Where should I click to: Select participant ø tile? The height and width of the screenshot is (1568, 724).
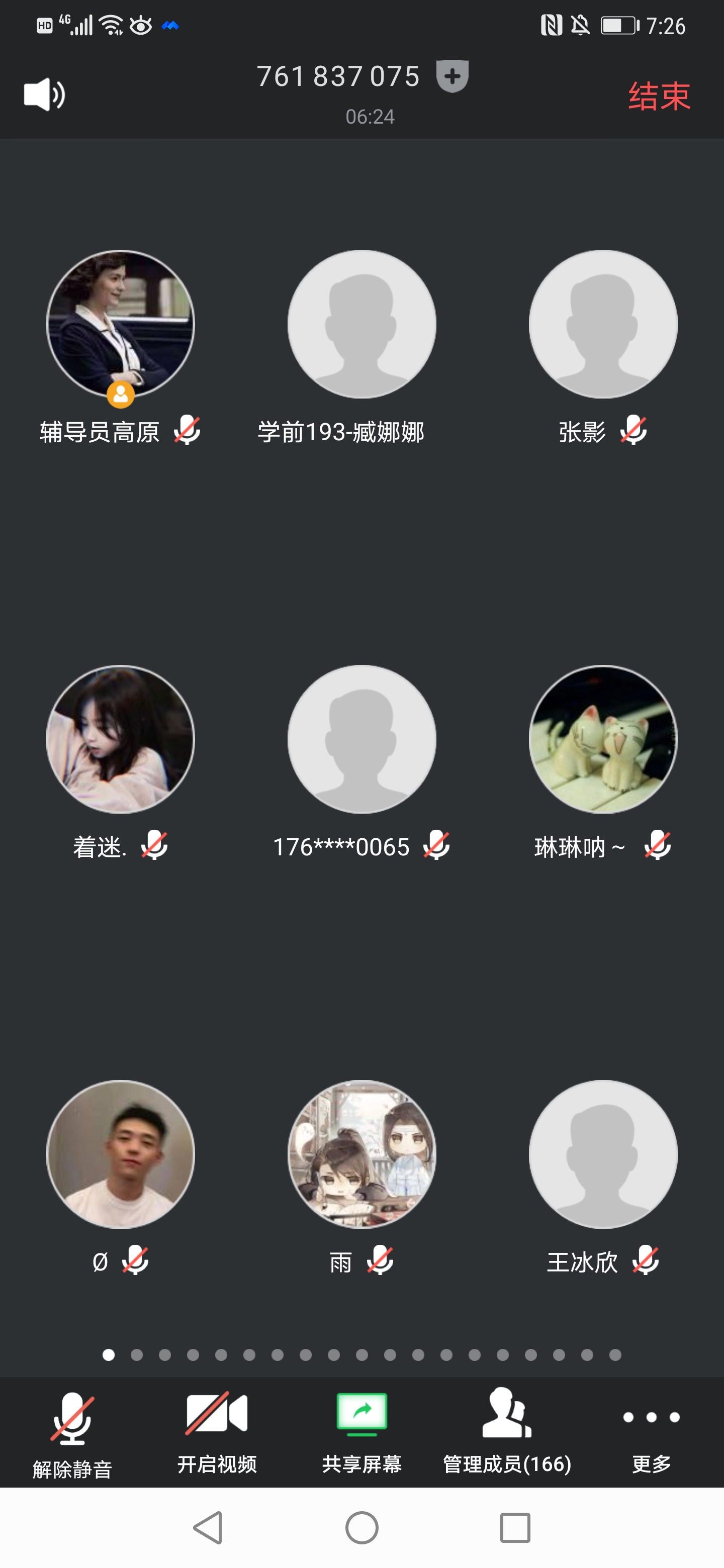(121, 1155)
